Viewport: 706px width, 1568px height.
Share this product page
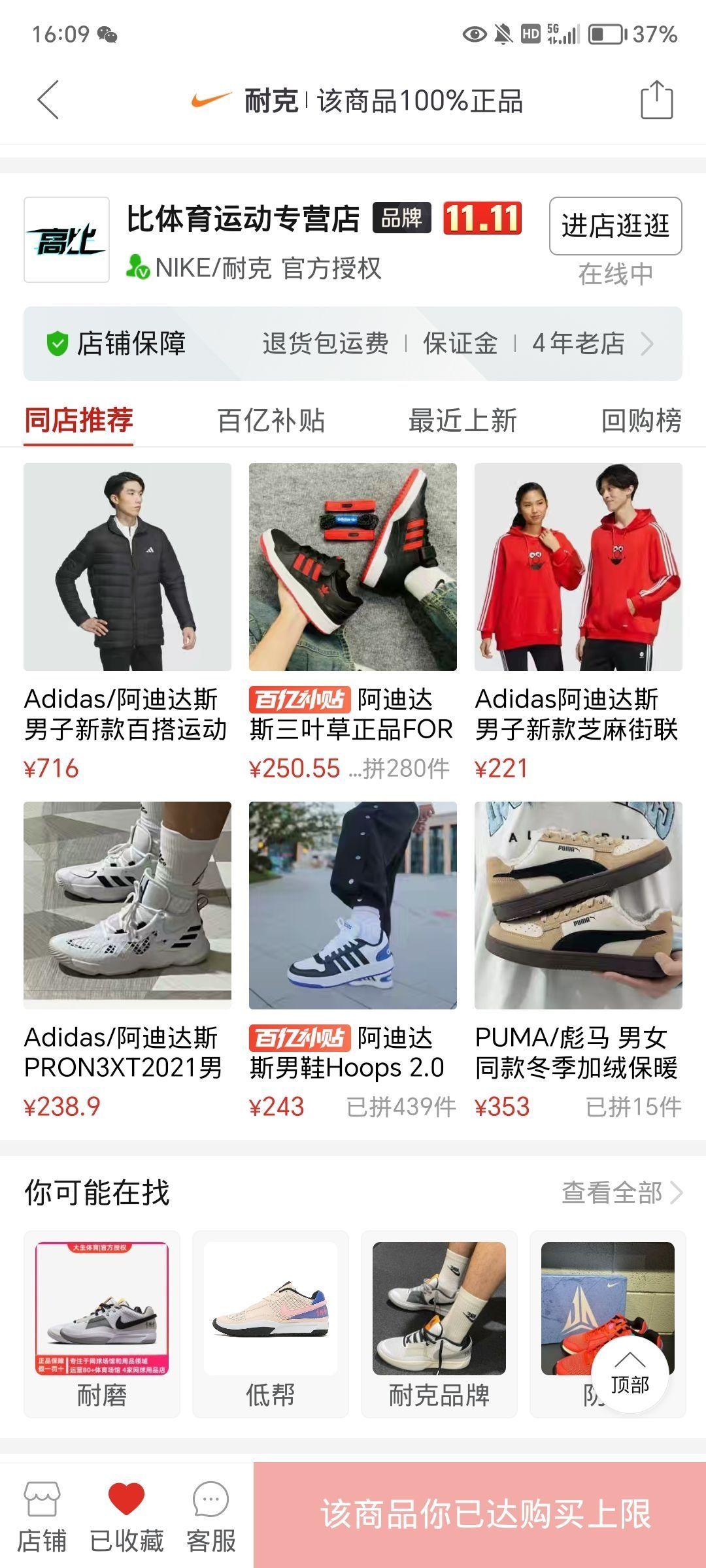[656, 100]
